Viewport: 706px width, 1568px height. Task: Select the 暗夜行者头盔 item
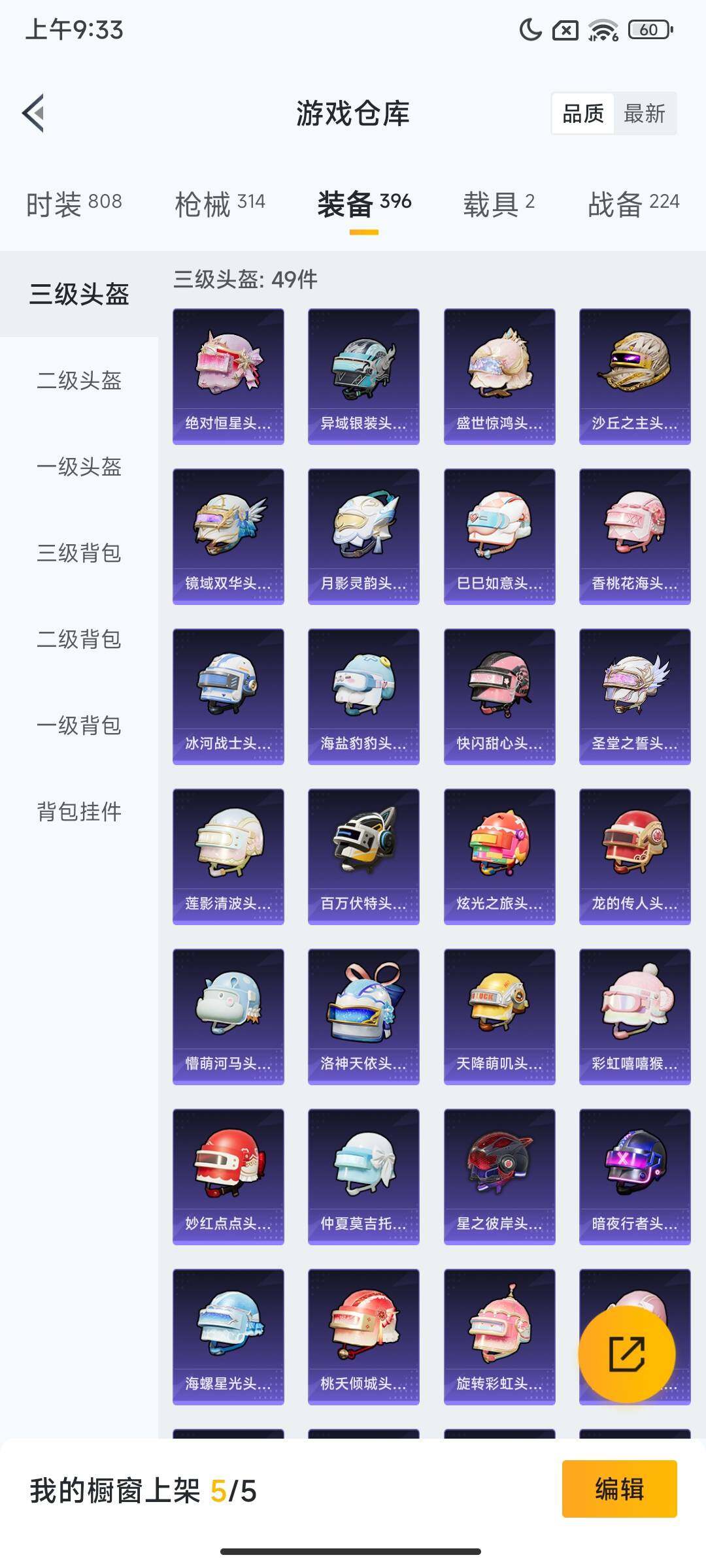633,1176
